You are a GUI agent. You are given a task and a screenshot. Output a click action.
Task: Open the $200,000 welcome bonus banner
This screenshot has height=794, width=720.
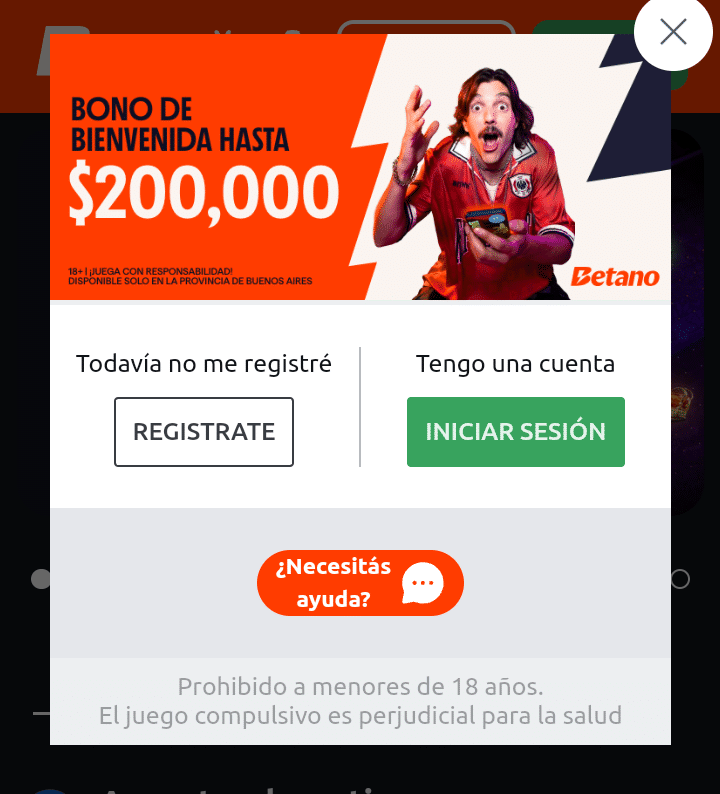tap(360, 168)
